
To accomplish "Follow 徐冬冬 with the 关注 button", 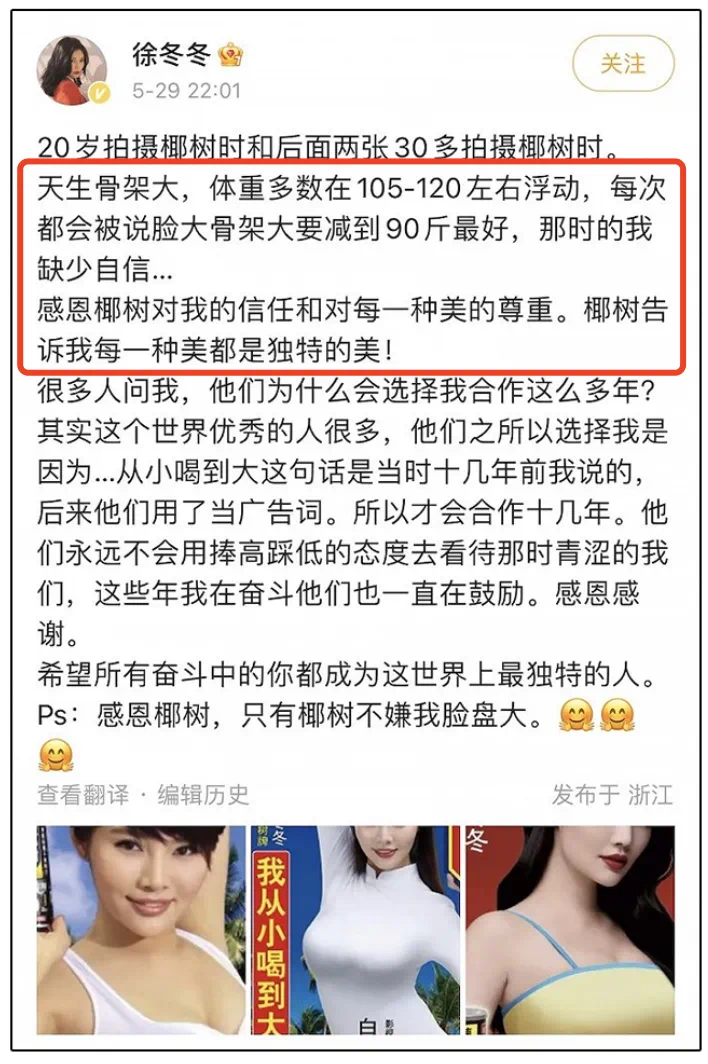I will click(x=623, y=64).
